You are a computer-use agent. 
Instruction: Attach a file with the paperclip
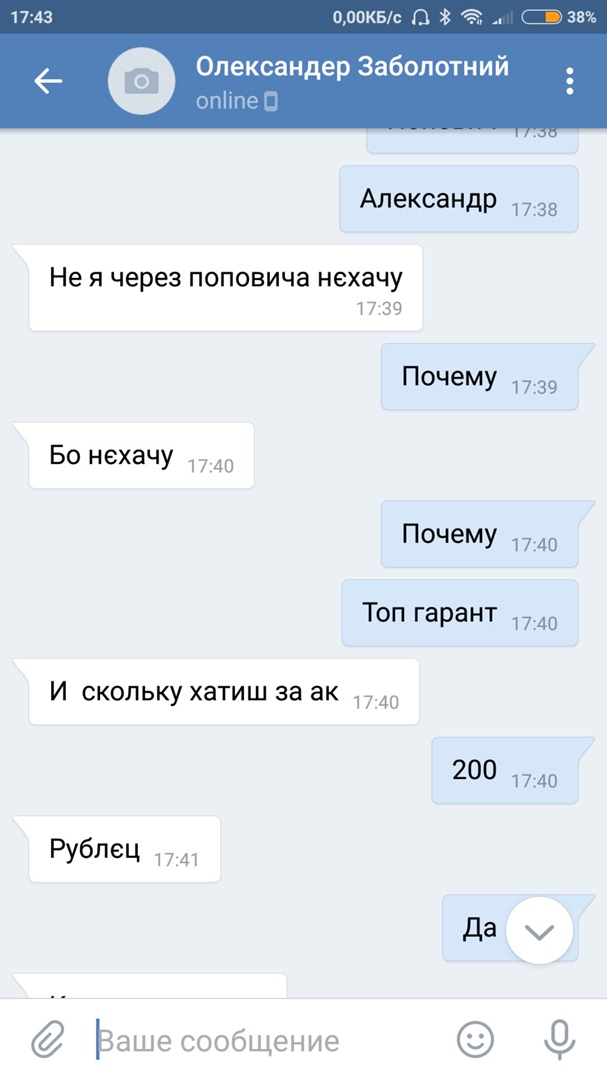pos(47,1040)
